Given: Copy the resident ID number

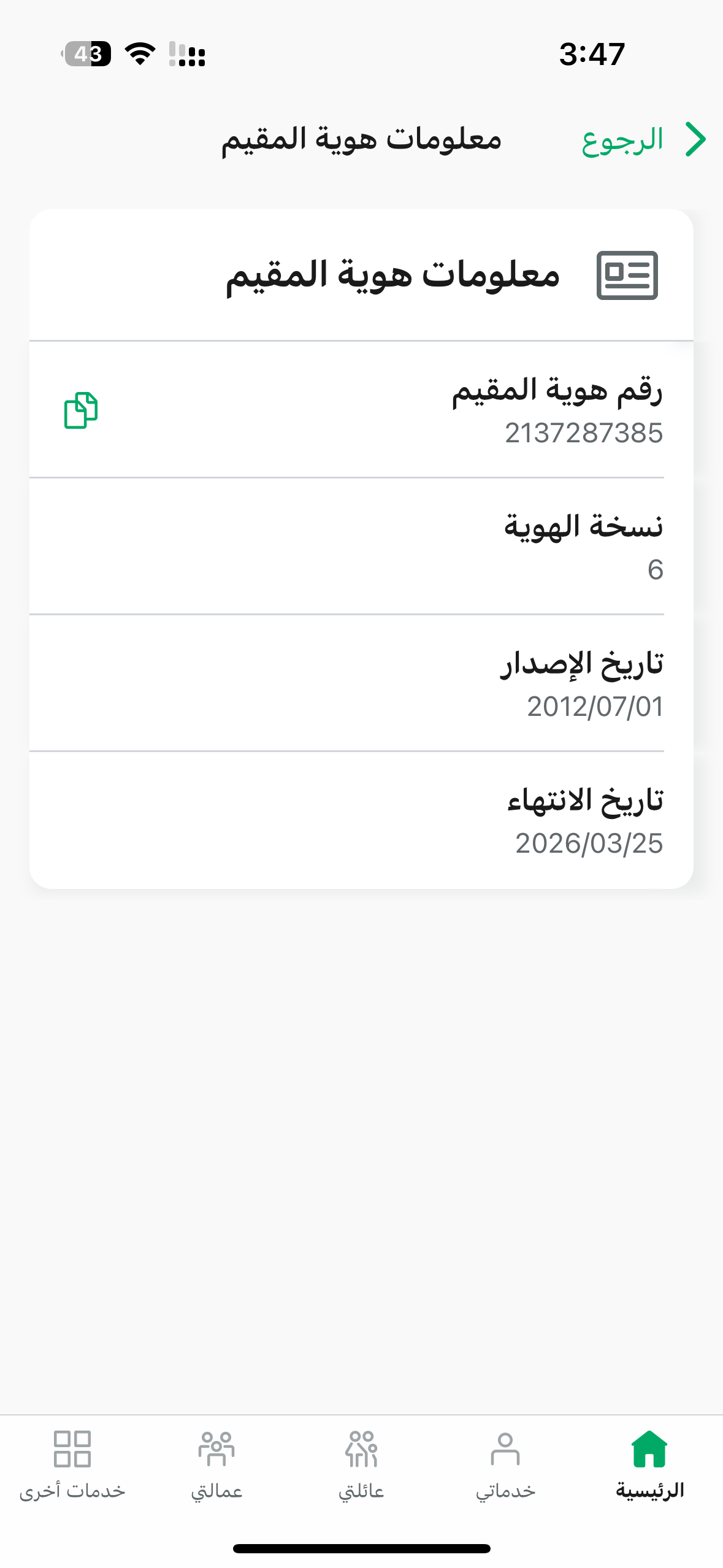Looking at the screenshot, I should 81,410.
